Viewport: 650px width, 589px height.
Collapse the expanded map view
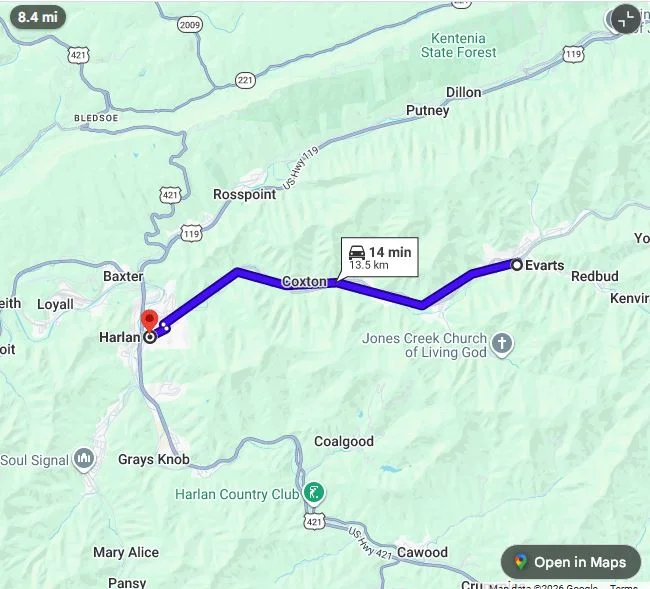[625, 18]
